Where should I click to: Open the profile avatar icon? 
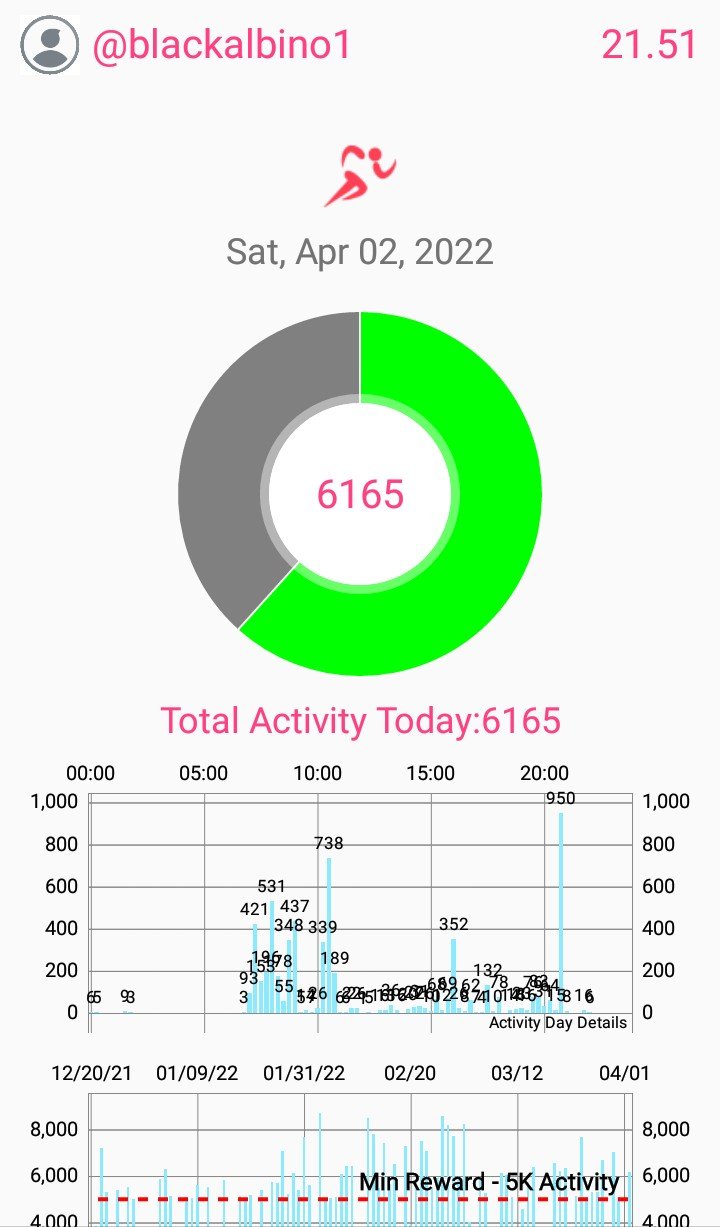pyautogui.click(x=49, y=45)
